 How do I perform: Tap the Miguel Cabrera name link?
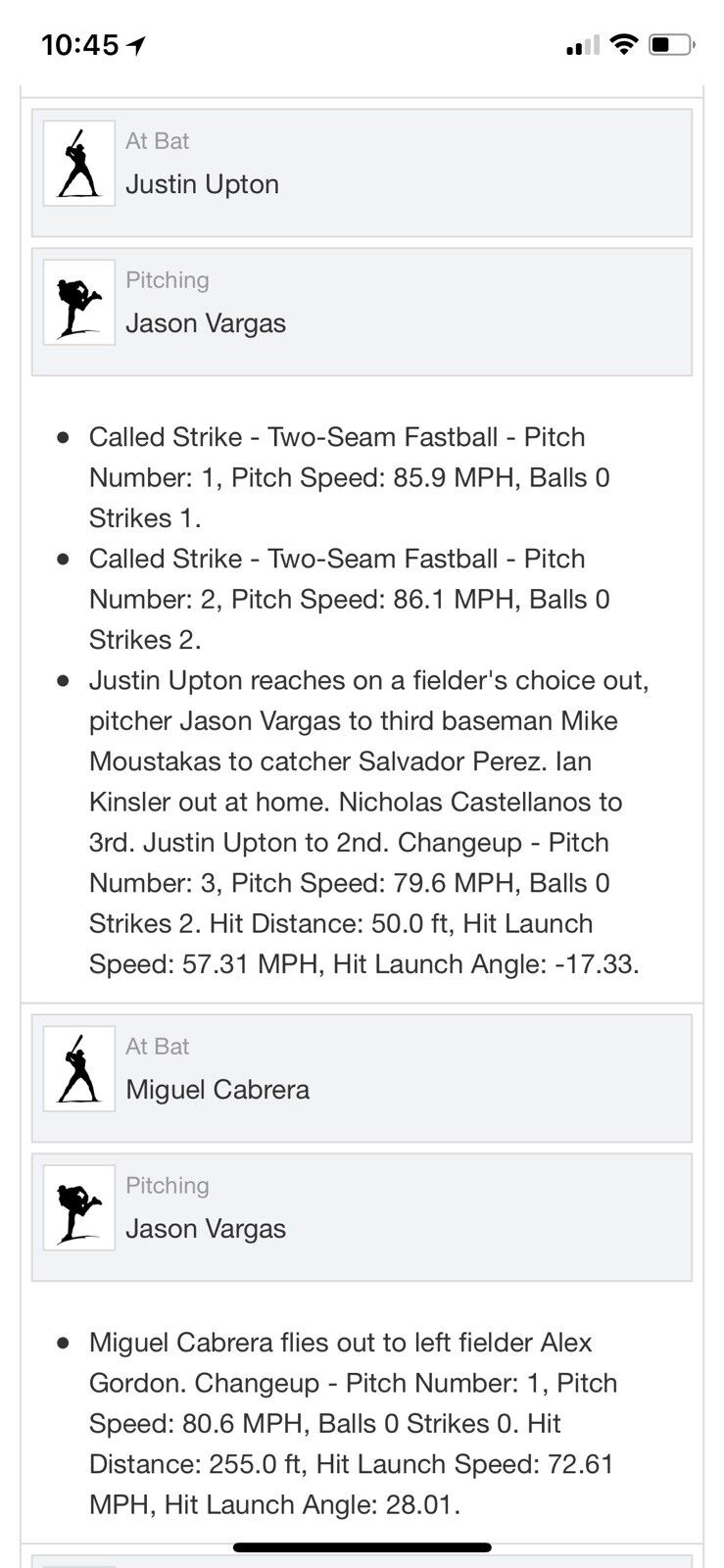pyautogui.click(x=217, y=1089)
